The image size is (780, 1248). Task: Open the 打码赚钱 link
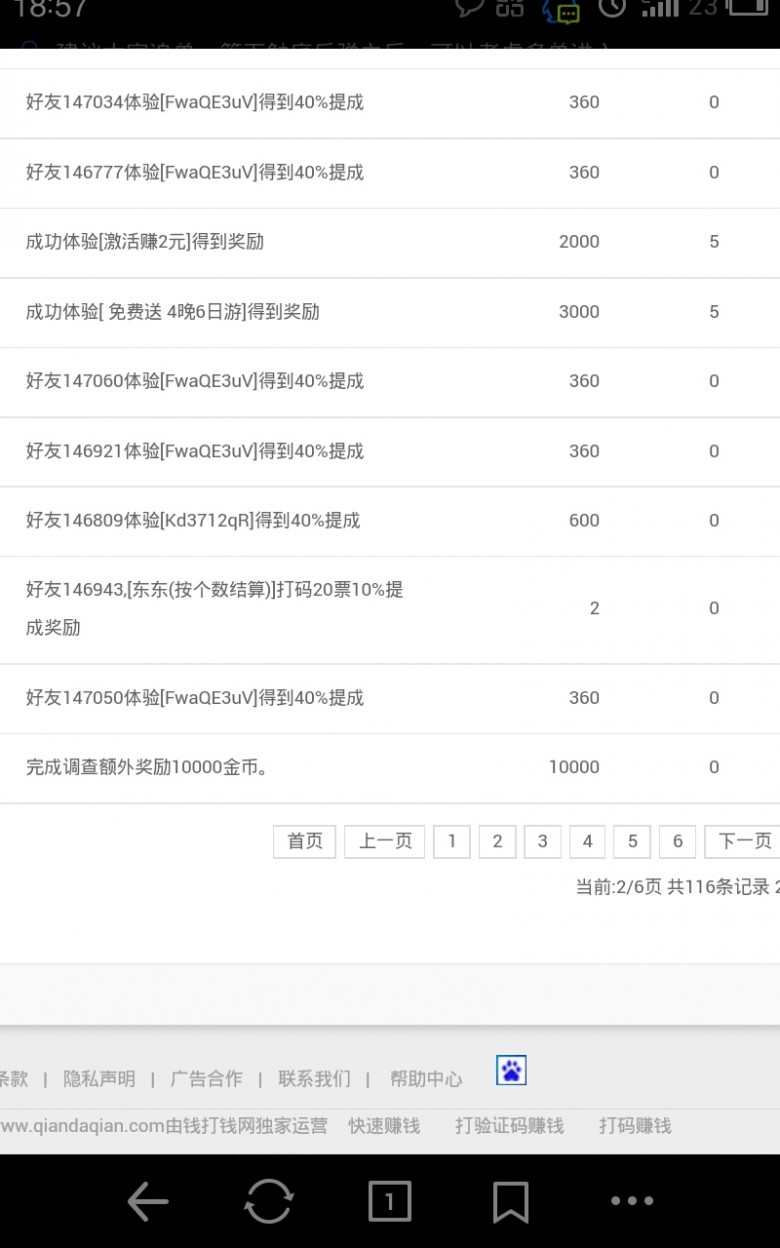point(635,1126)
